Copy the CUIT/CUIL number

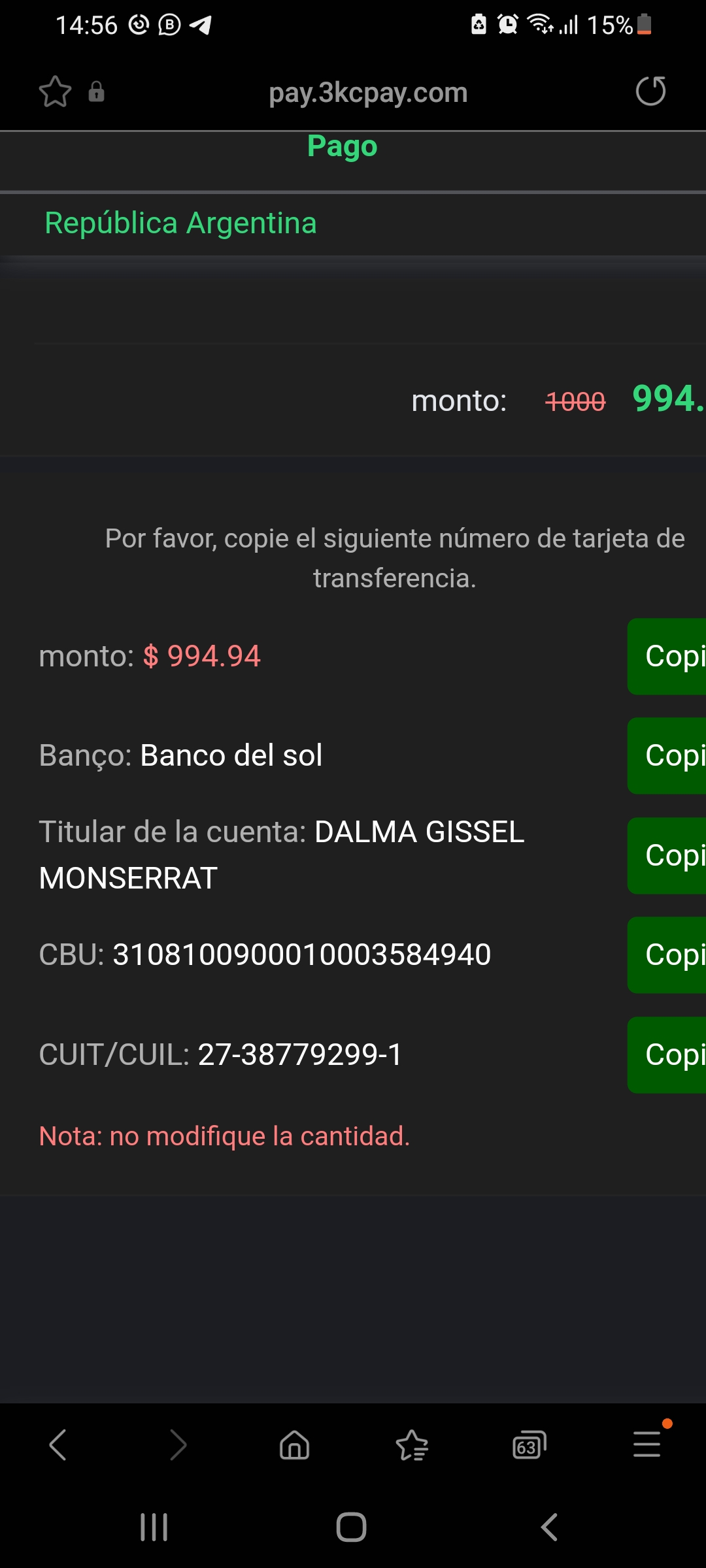point(668,1055)
